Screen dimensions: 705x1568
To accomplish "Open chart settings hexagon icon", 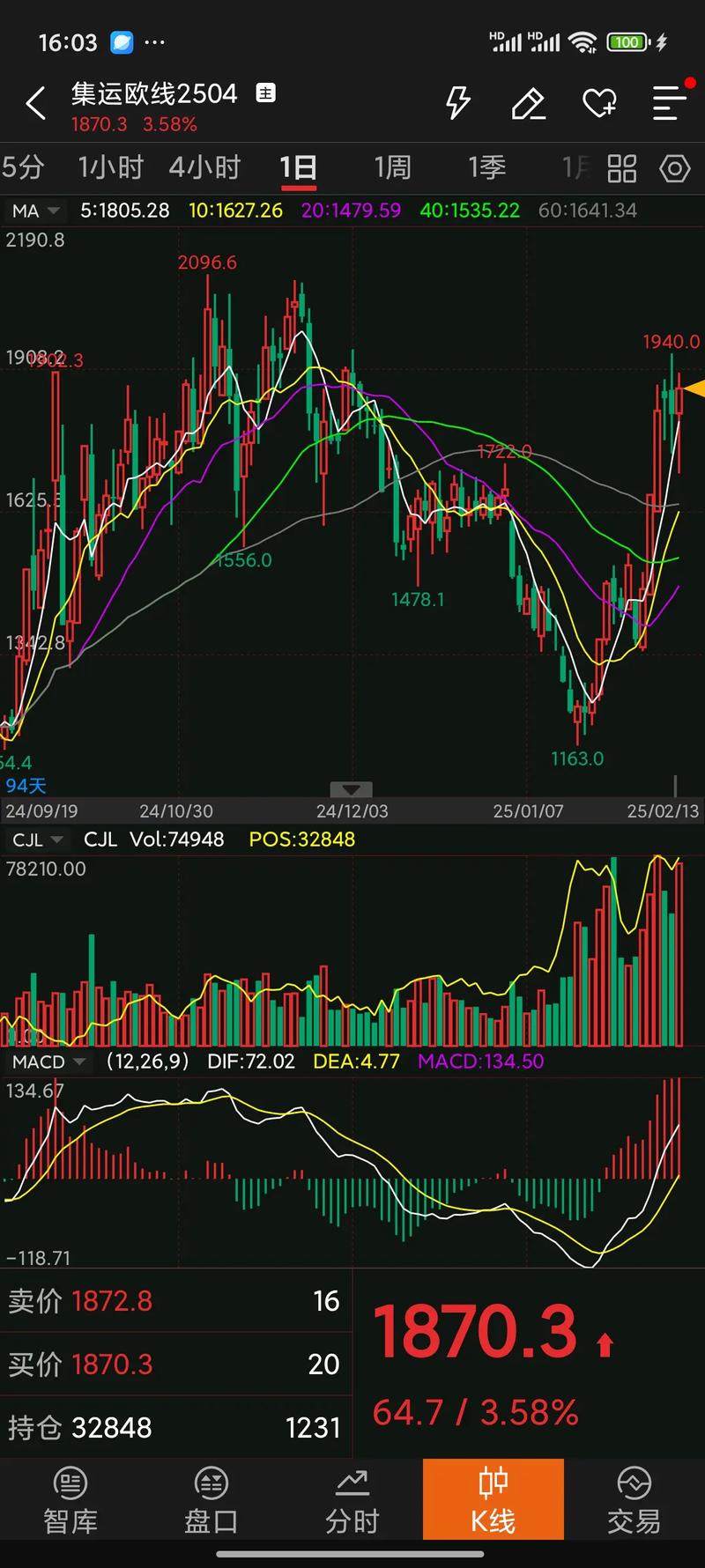I will pos(675,168).
